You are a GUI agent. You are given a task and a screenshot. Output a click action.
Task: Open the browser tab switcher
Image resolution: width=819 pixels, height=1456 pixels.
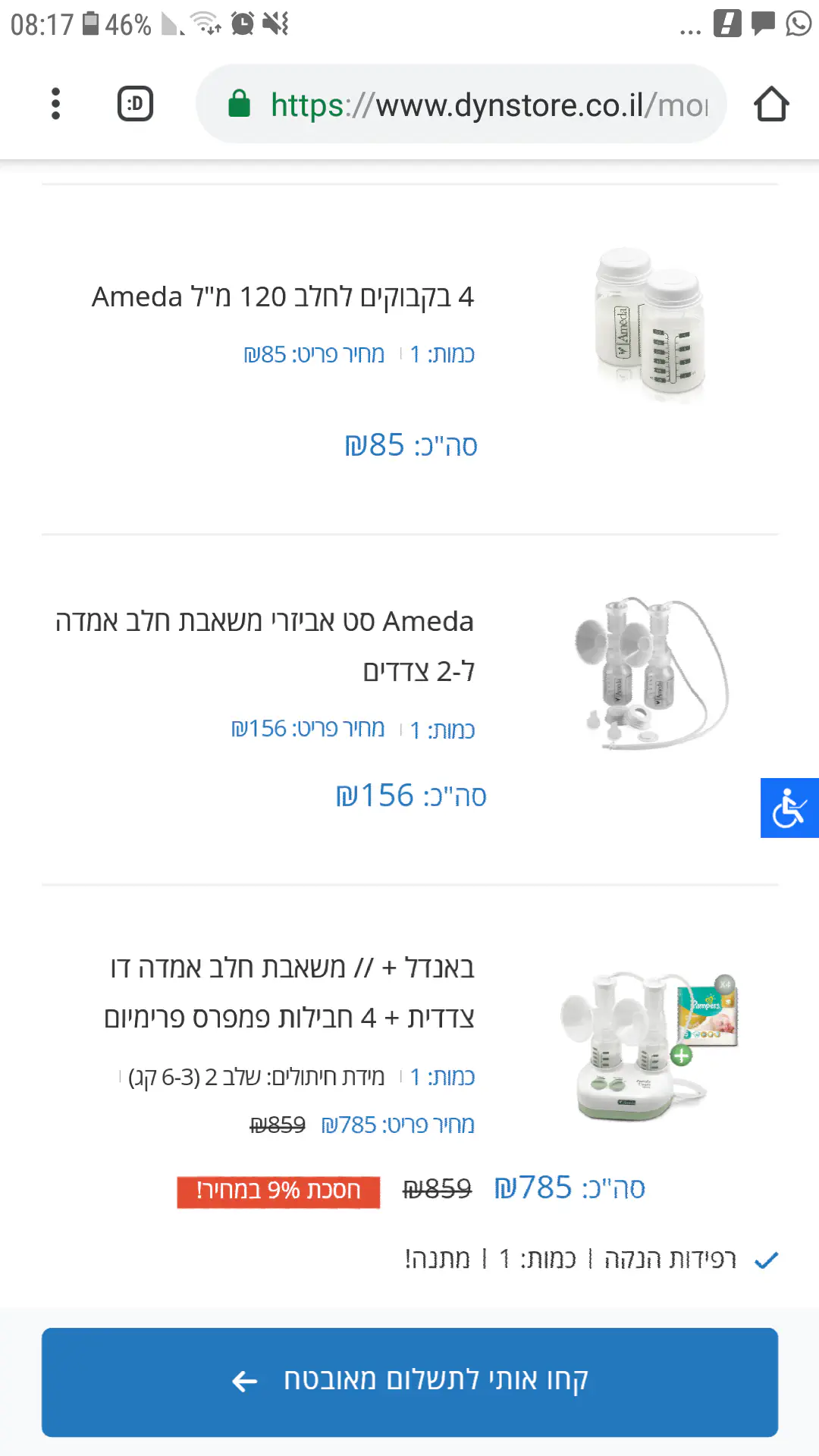tap(135, 104)
